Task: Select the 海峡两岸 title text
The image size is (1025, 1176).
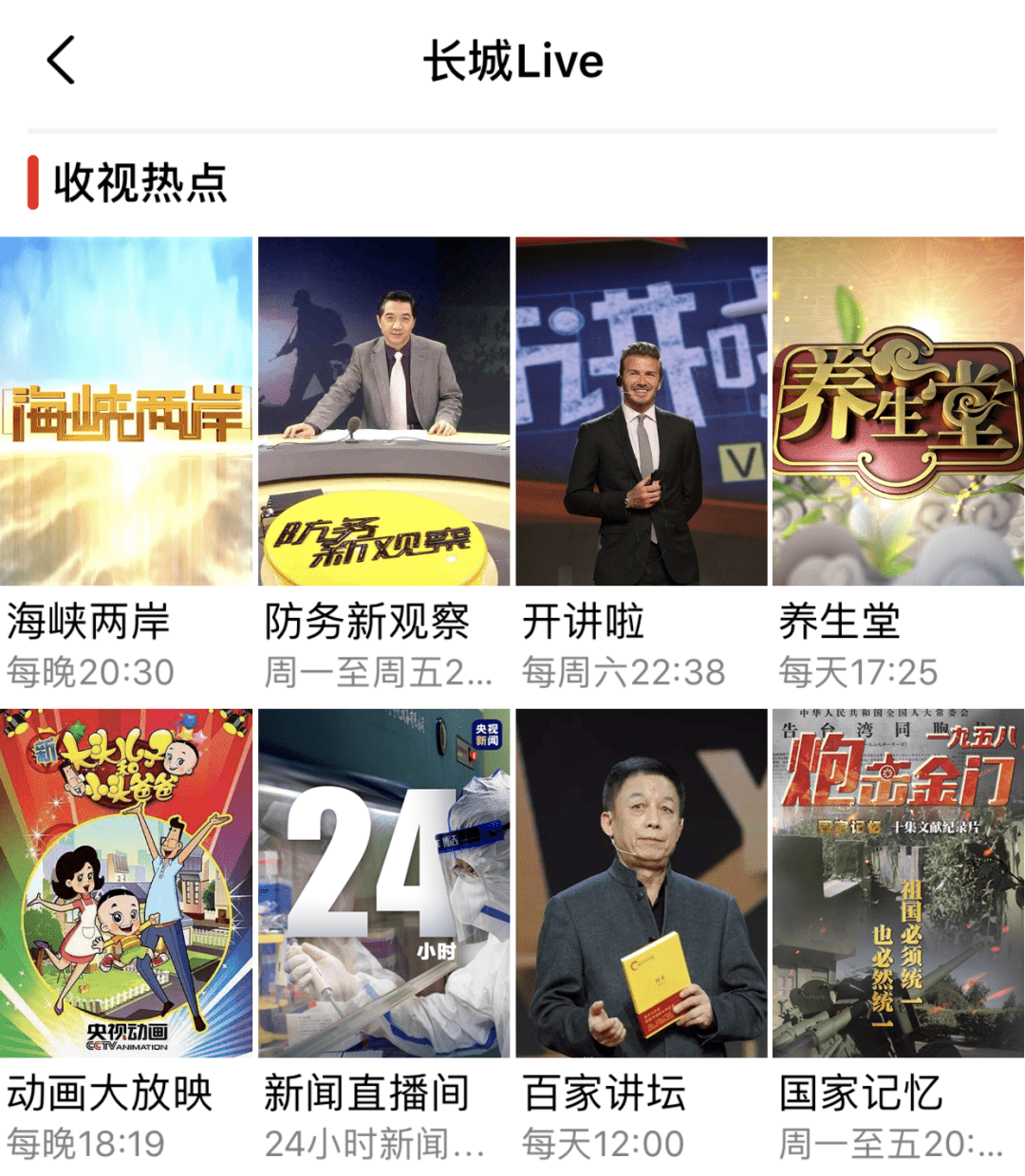Action: click(x=89, y=622)
